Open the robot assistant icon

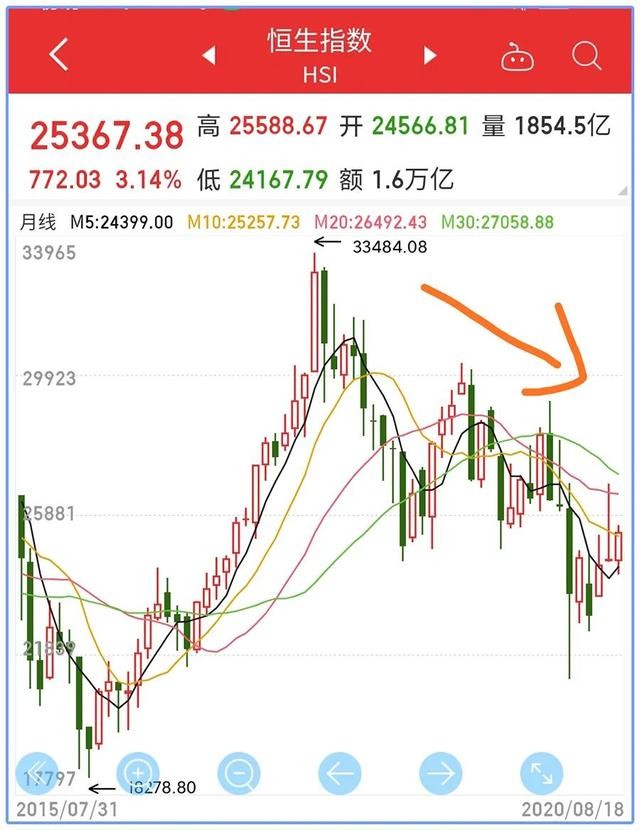516,55
